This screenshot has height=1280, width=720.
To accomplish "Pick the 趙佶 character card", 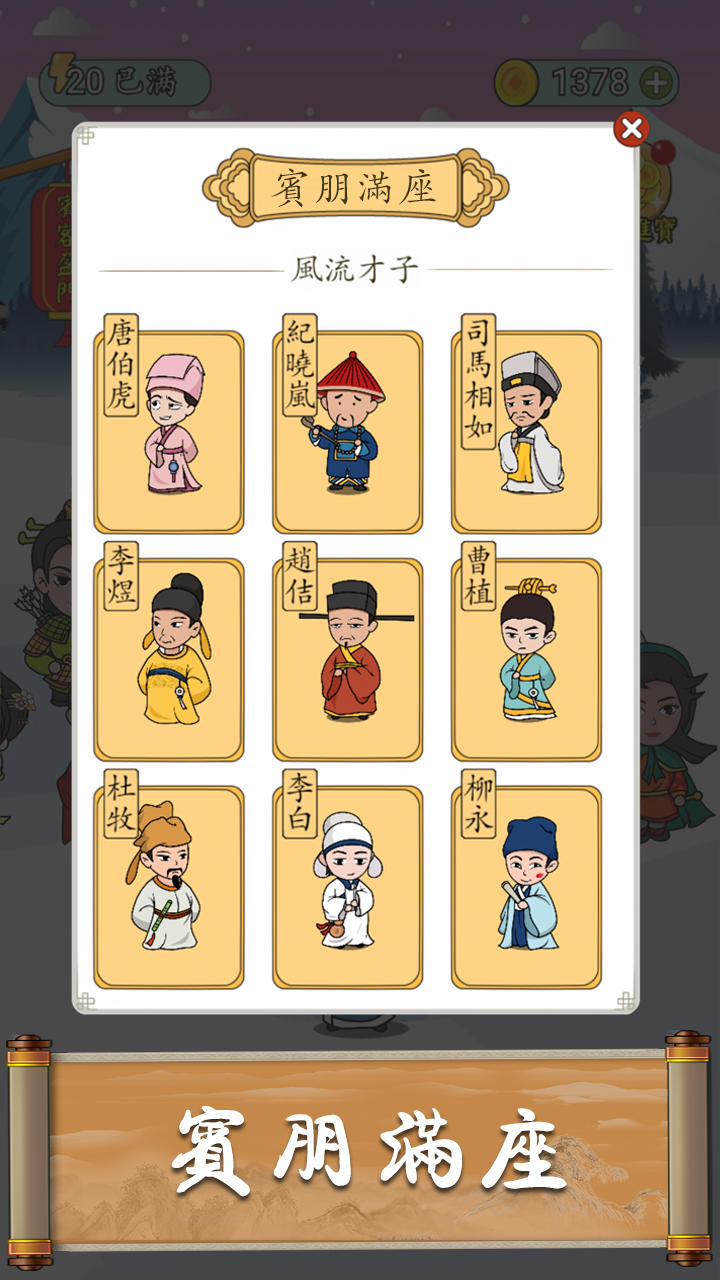I will coord(353,655).
